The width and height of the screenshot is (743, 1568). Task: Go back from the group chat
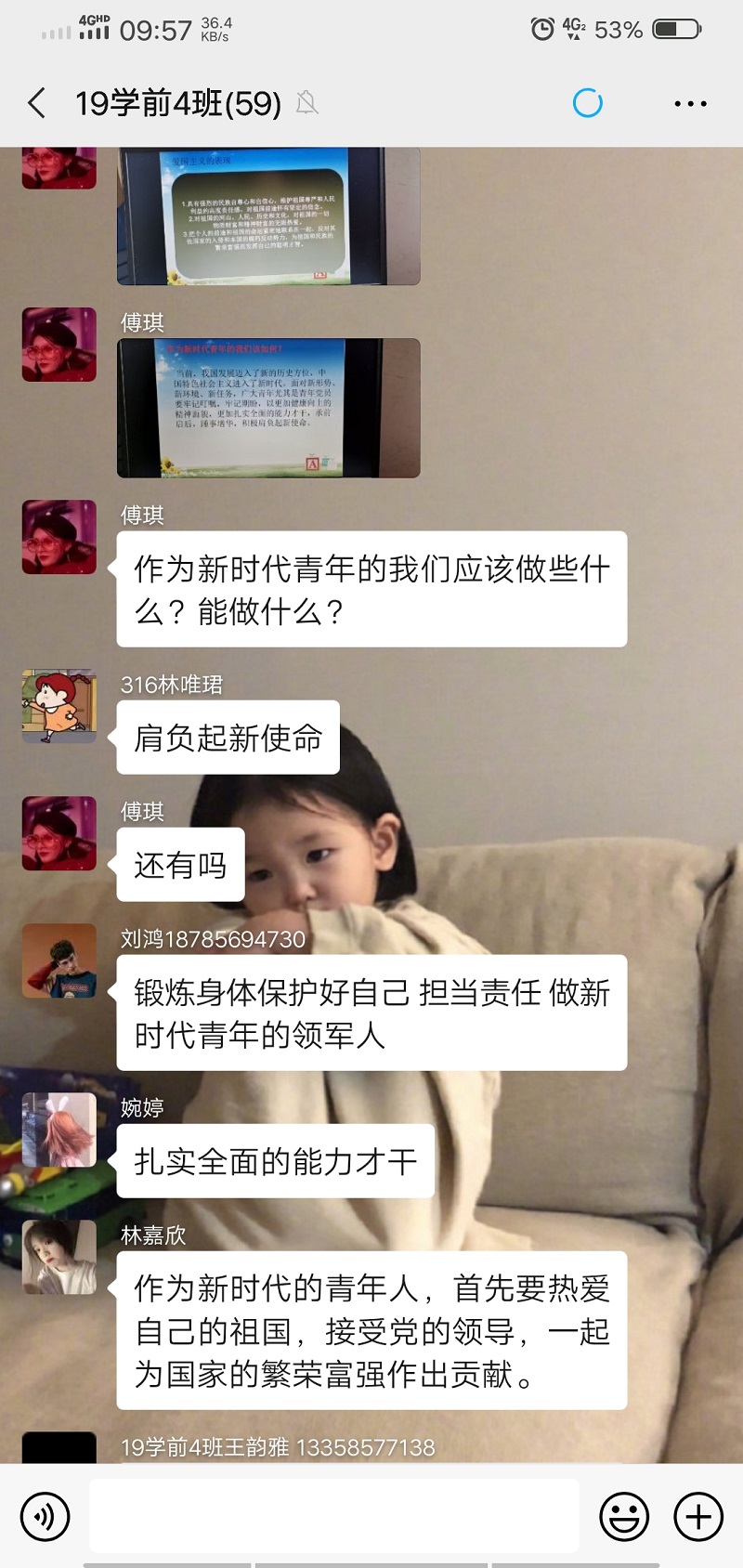point(37,103)
